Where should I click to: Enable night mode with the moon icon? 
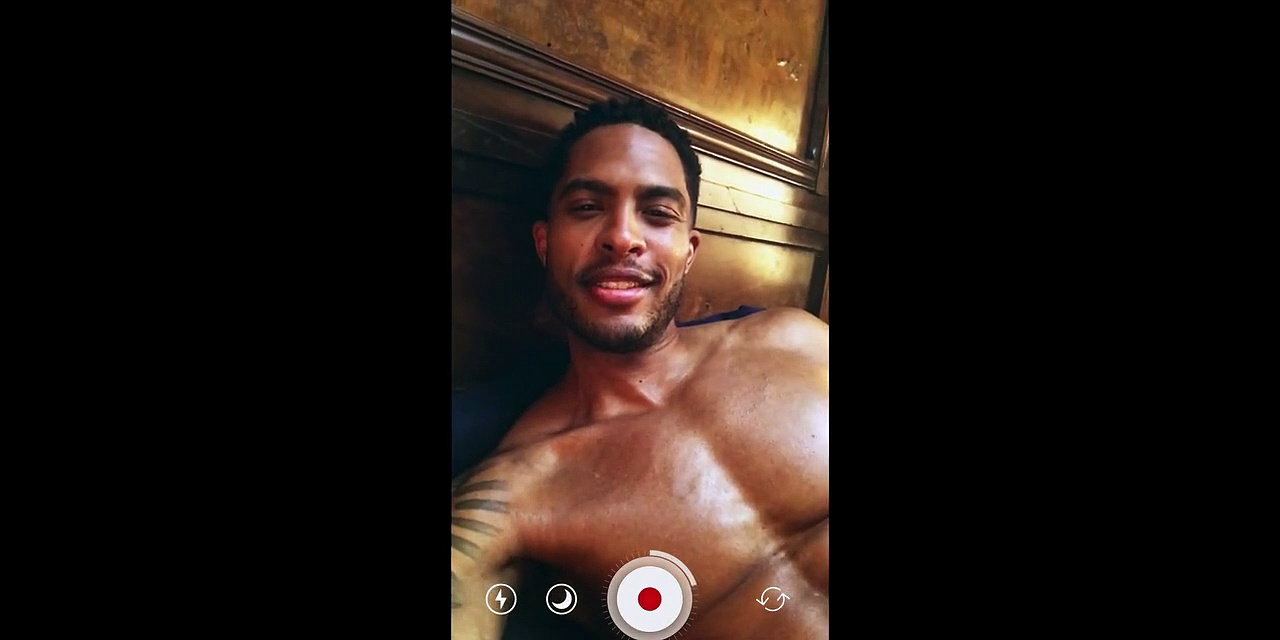coord(562,599)
